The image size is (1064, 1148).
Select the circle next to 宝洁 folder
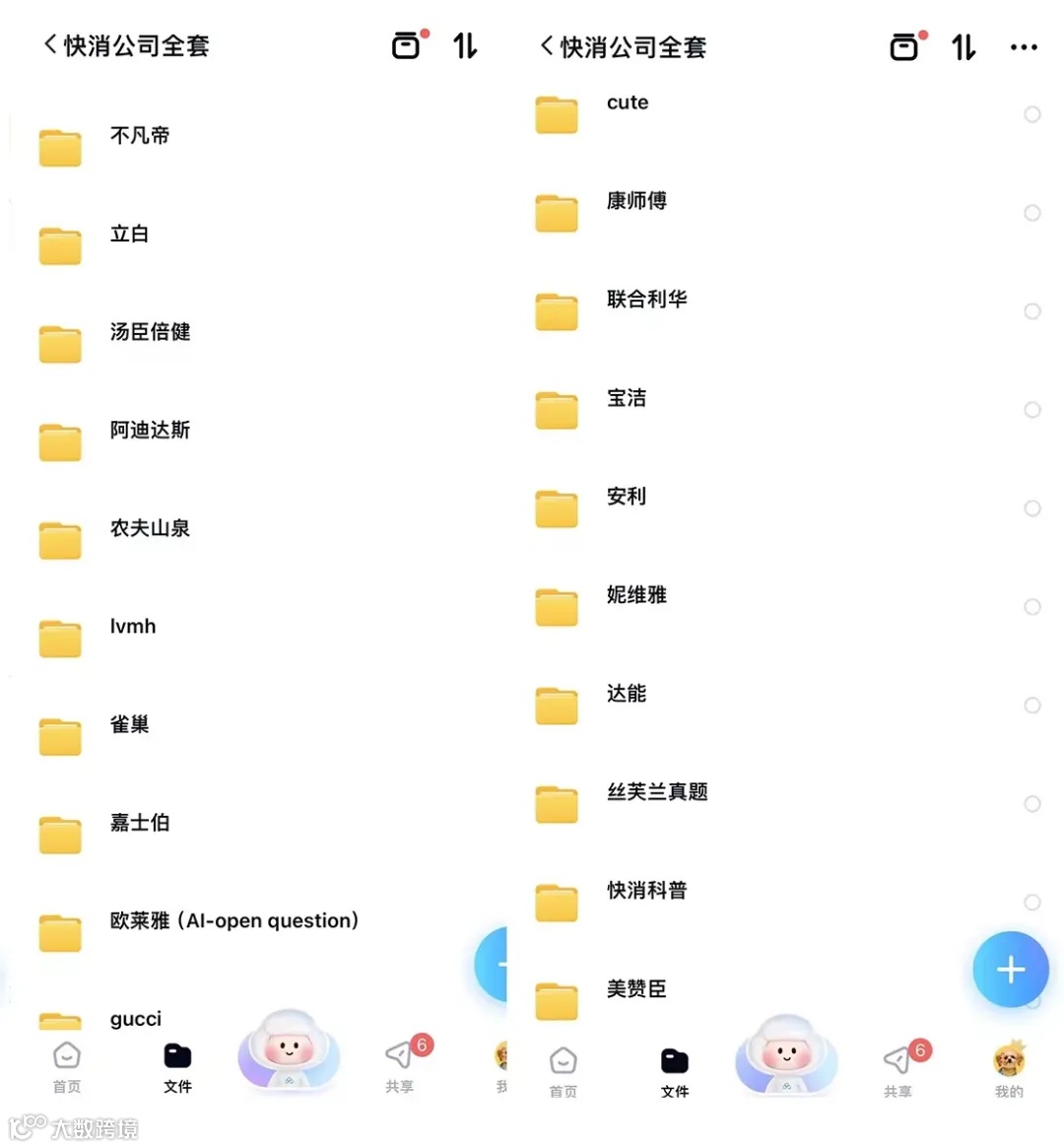coord(1032,410)
